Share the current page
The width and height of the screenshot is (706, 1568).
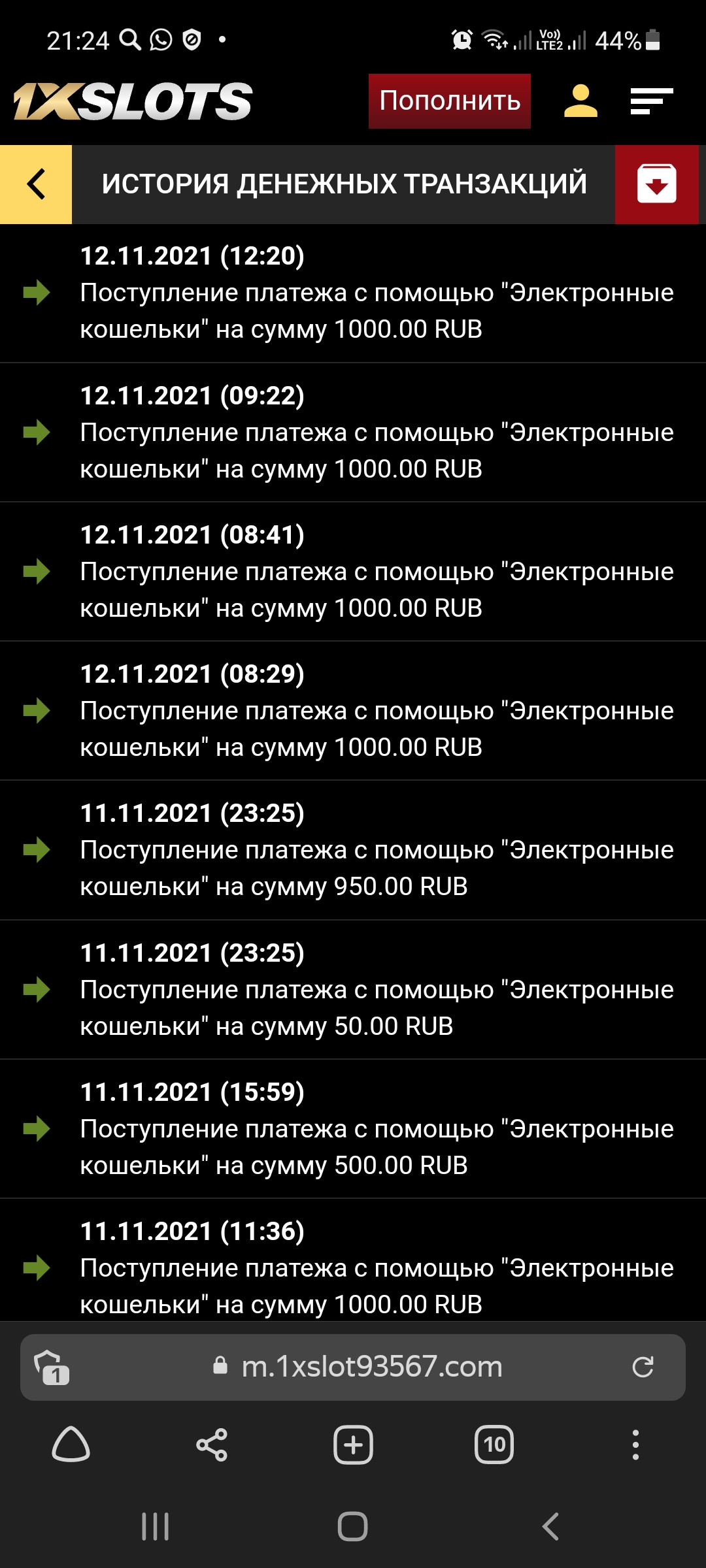(212, 1445)
